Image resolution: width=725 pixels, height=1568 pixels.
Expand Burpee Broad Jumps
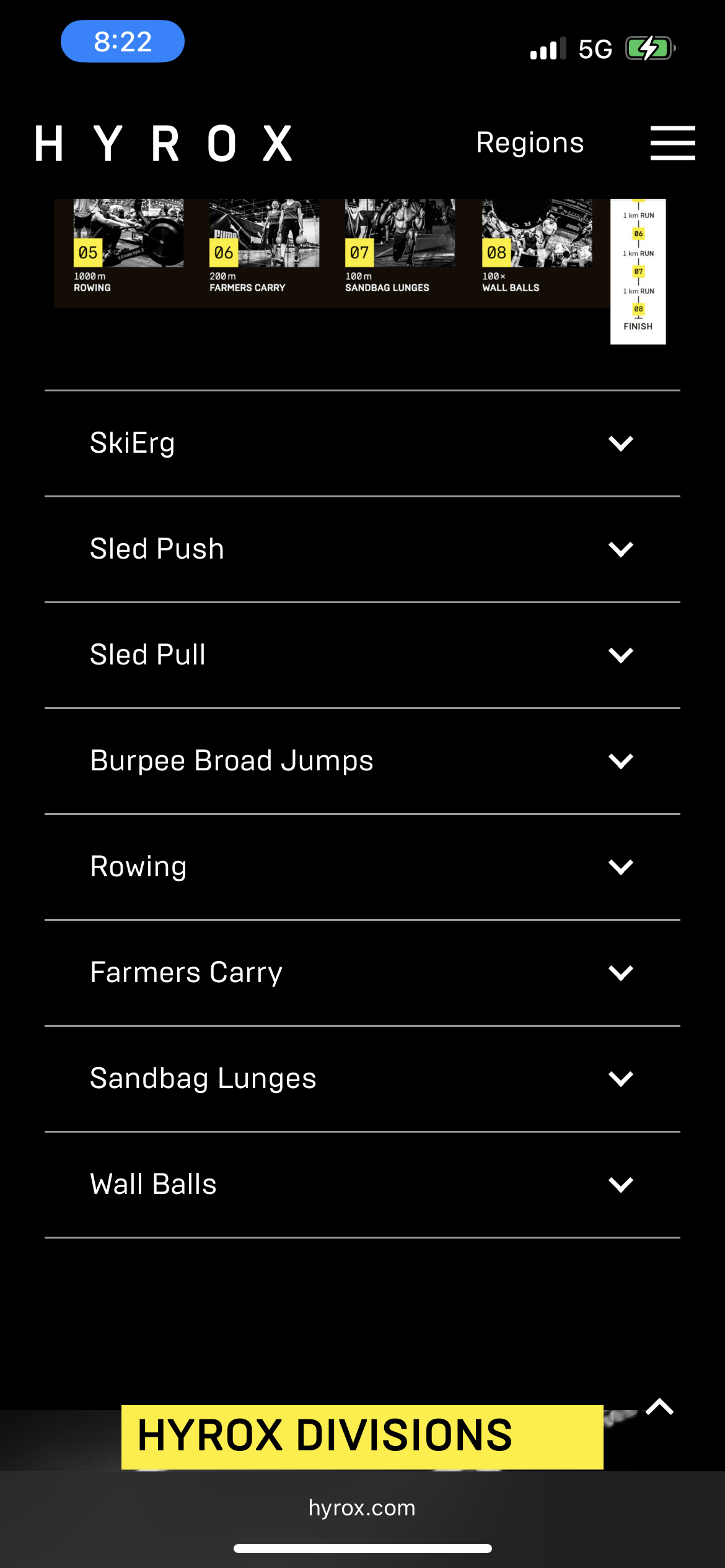(362, 761)
